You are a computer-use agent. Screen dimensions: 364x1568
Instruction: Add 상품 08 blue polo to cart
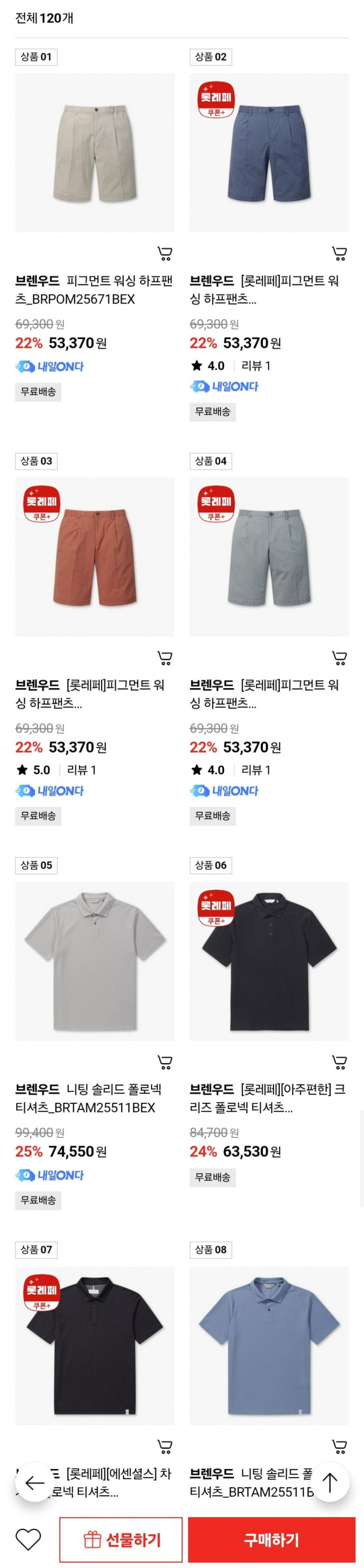[x=339, y=1446]
